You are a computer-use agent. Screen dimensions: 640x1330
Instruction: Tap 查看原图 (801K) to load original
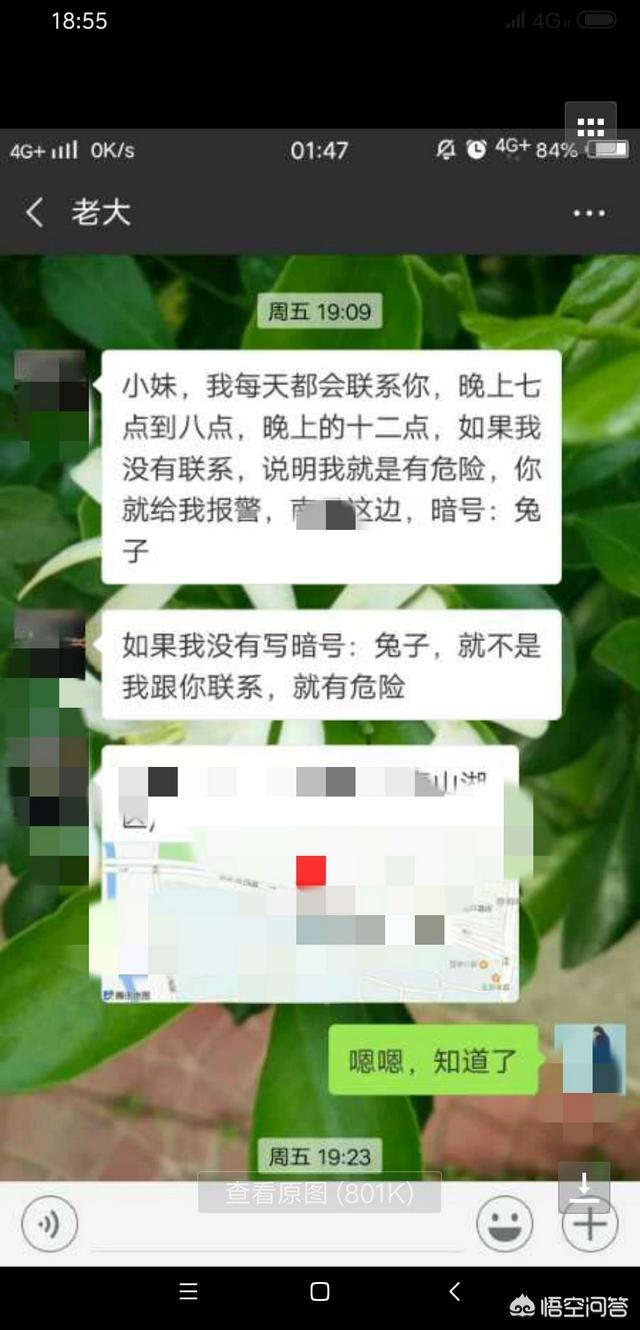pos(319,1192)
